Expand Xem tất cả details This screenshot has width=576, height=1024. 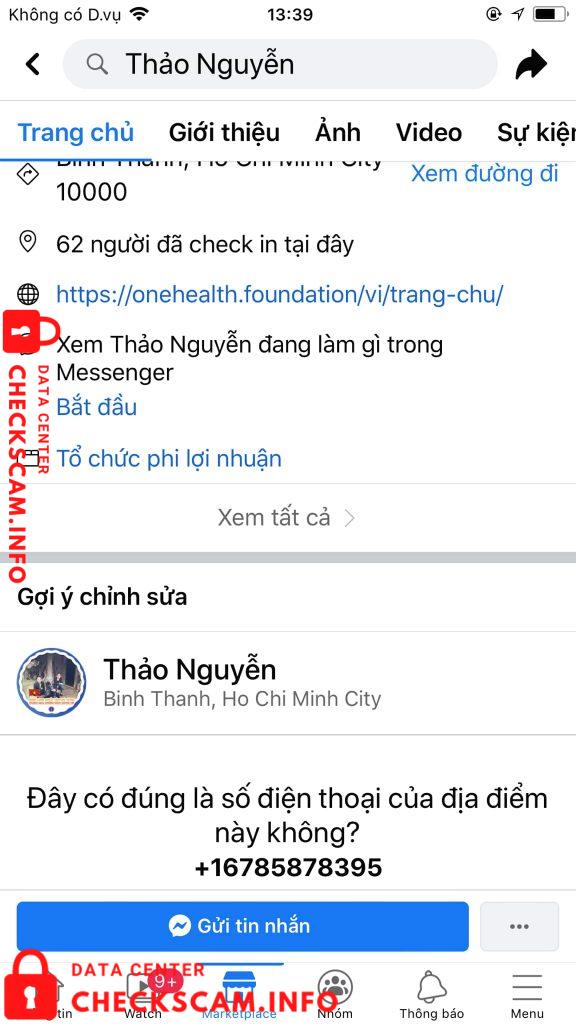coord(287,518)
